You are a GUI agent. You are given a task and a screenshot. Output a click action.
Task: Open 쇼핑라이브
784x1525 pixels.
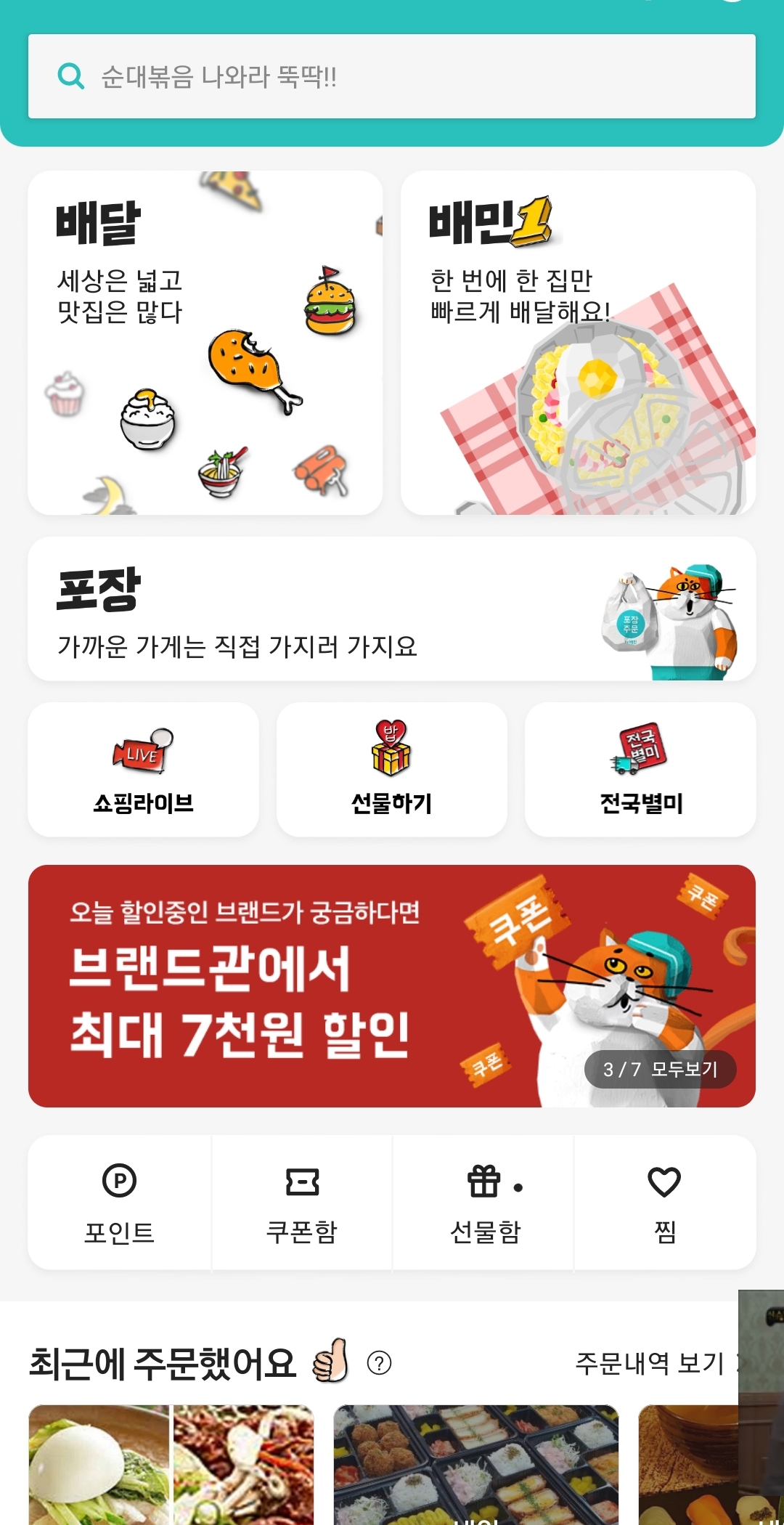[x=143, y=770]
